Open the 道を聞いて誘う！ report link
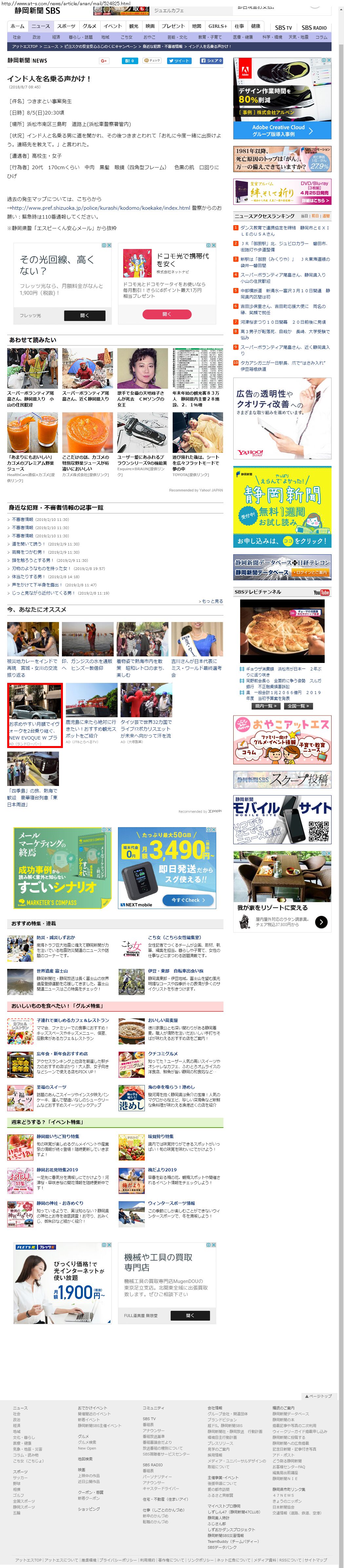 pyautogui.click(x=29, y=544)
